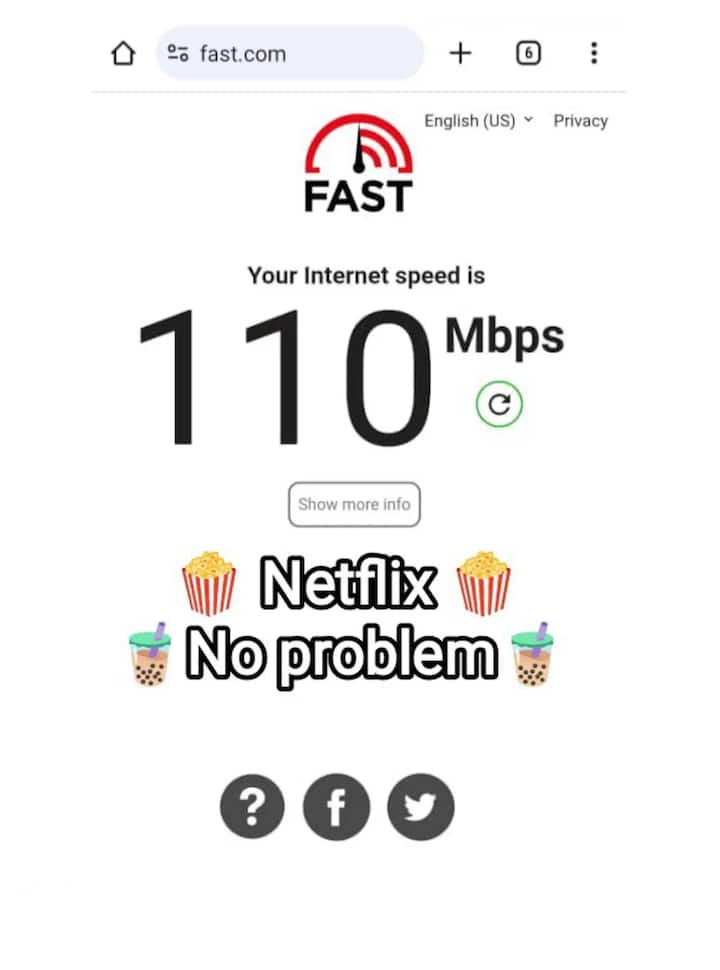Open a new browser tab

pyautogui.click(x=460, y=54)
